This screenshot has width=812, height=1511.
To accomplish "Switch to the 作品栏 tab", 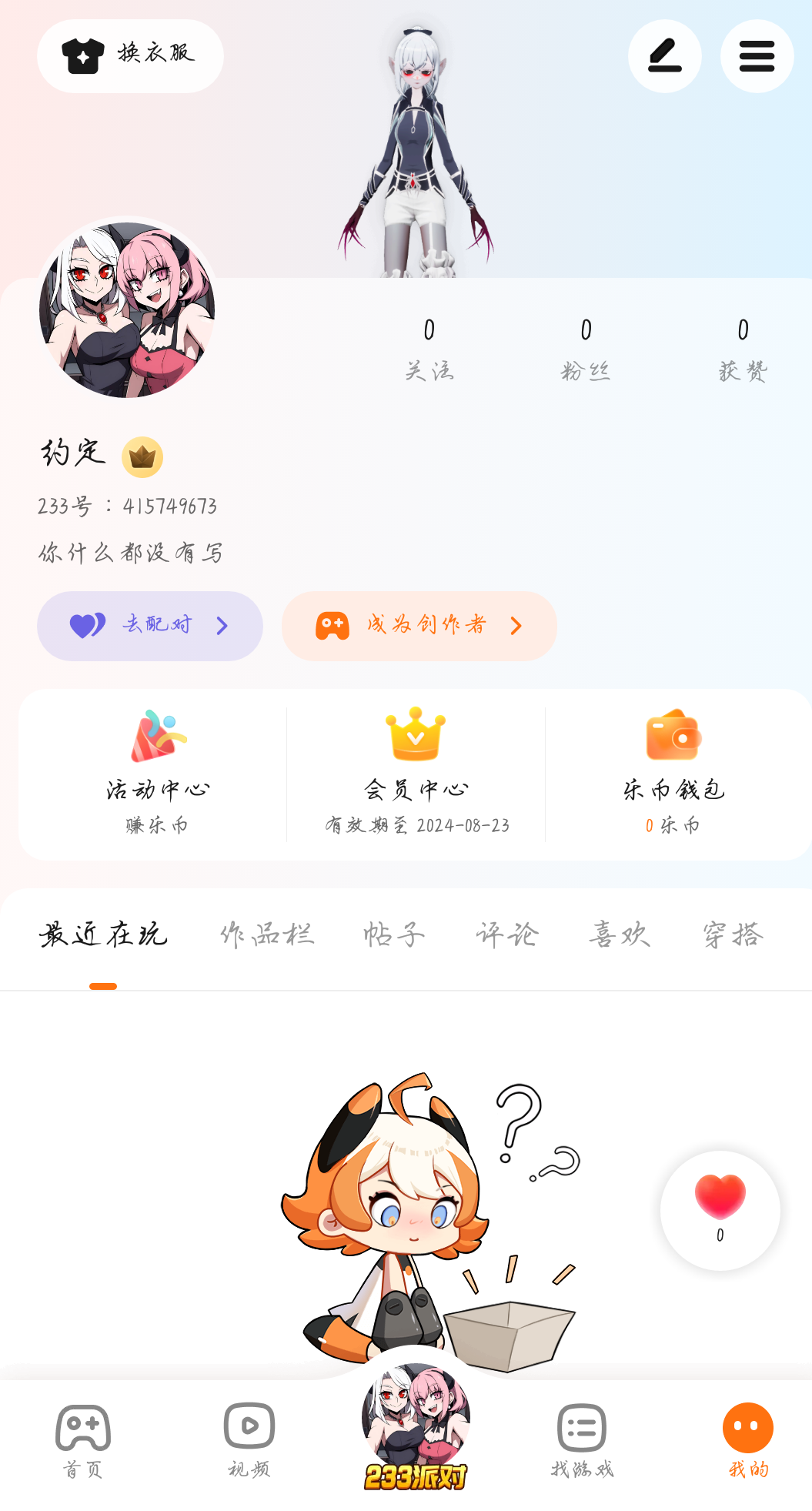I will 267,934.
